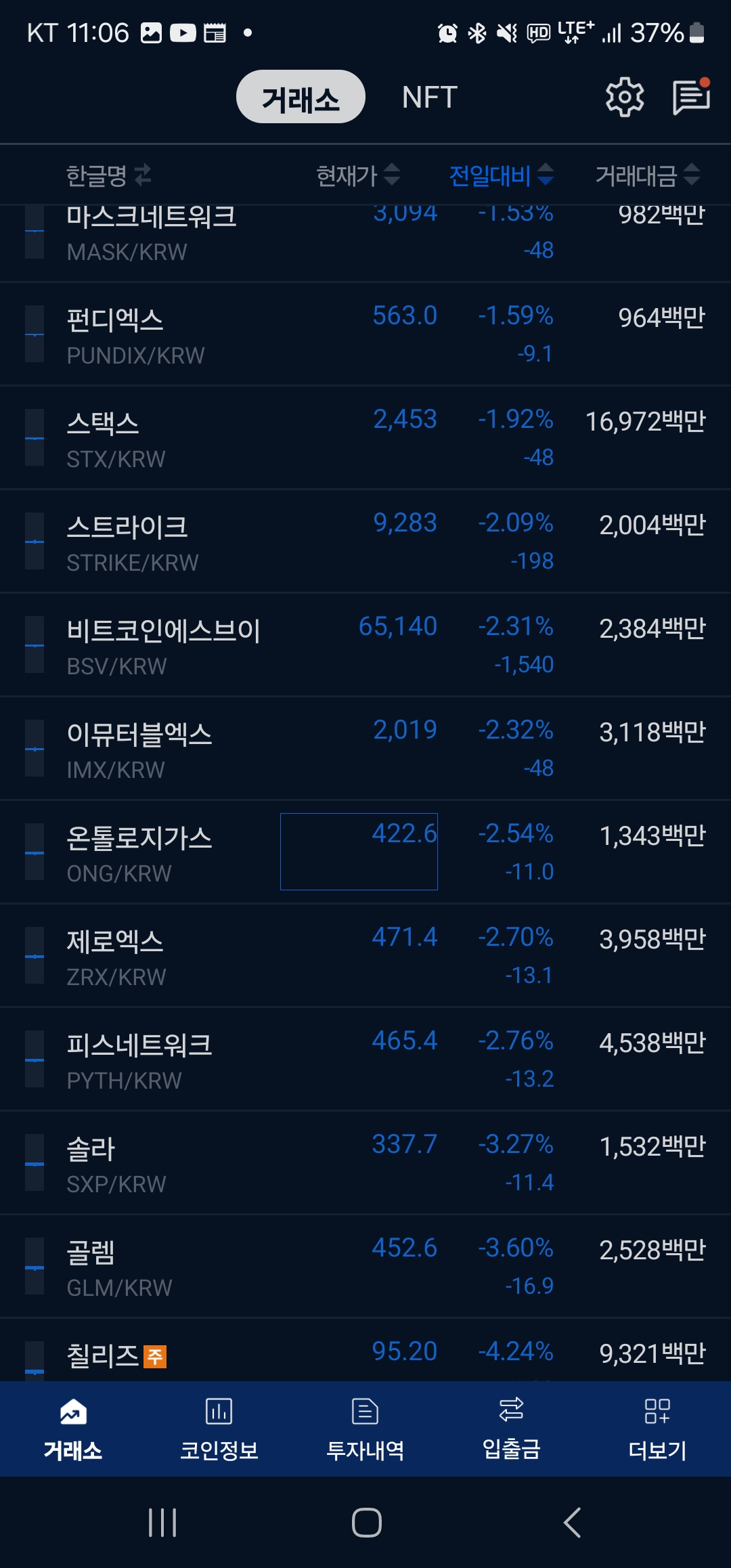Open the 스택스 STX/KRW row
The image size is (731, 1568).
point(365,438)
